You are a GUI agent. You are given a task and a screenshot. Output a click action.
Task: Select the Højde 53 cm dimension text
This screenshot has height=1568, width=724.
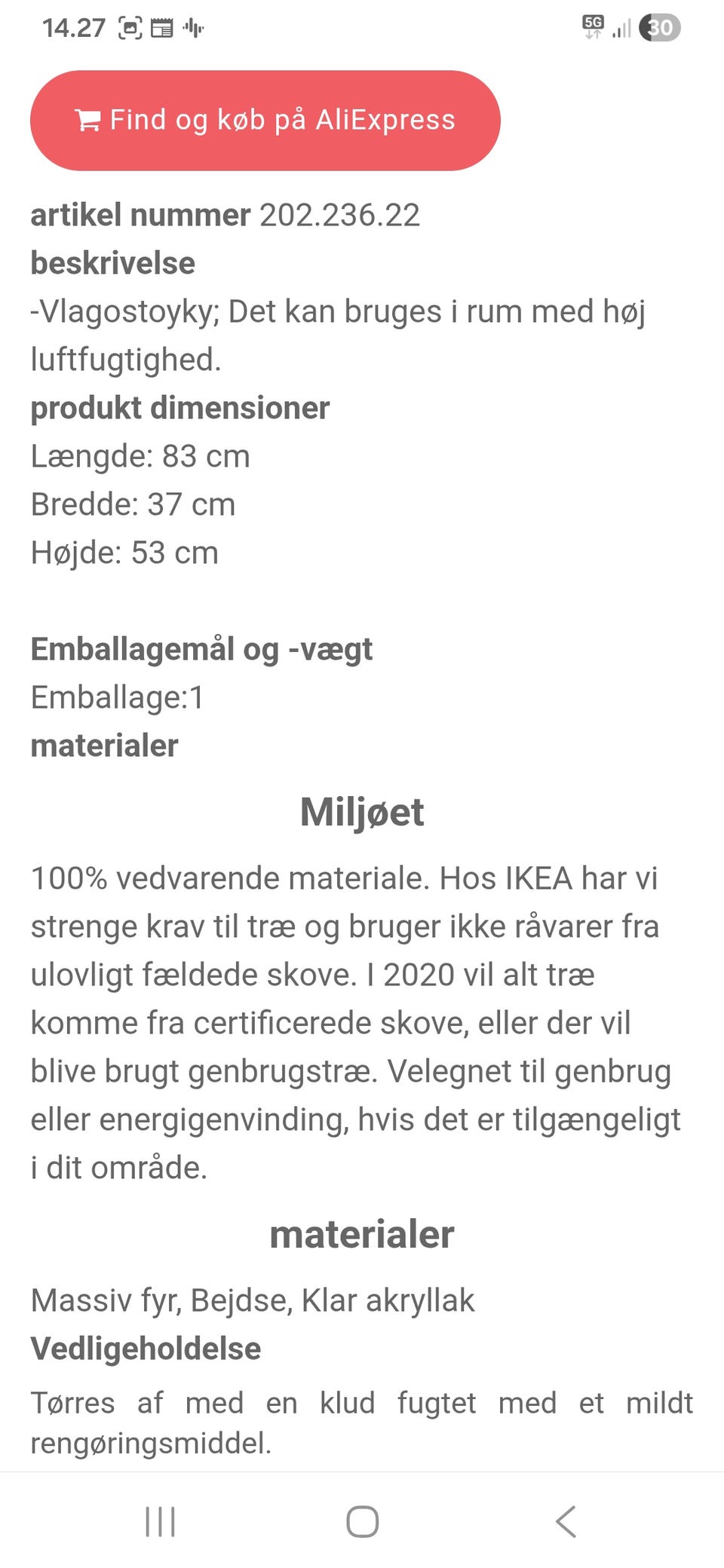(124, 553)
